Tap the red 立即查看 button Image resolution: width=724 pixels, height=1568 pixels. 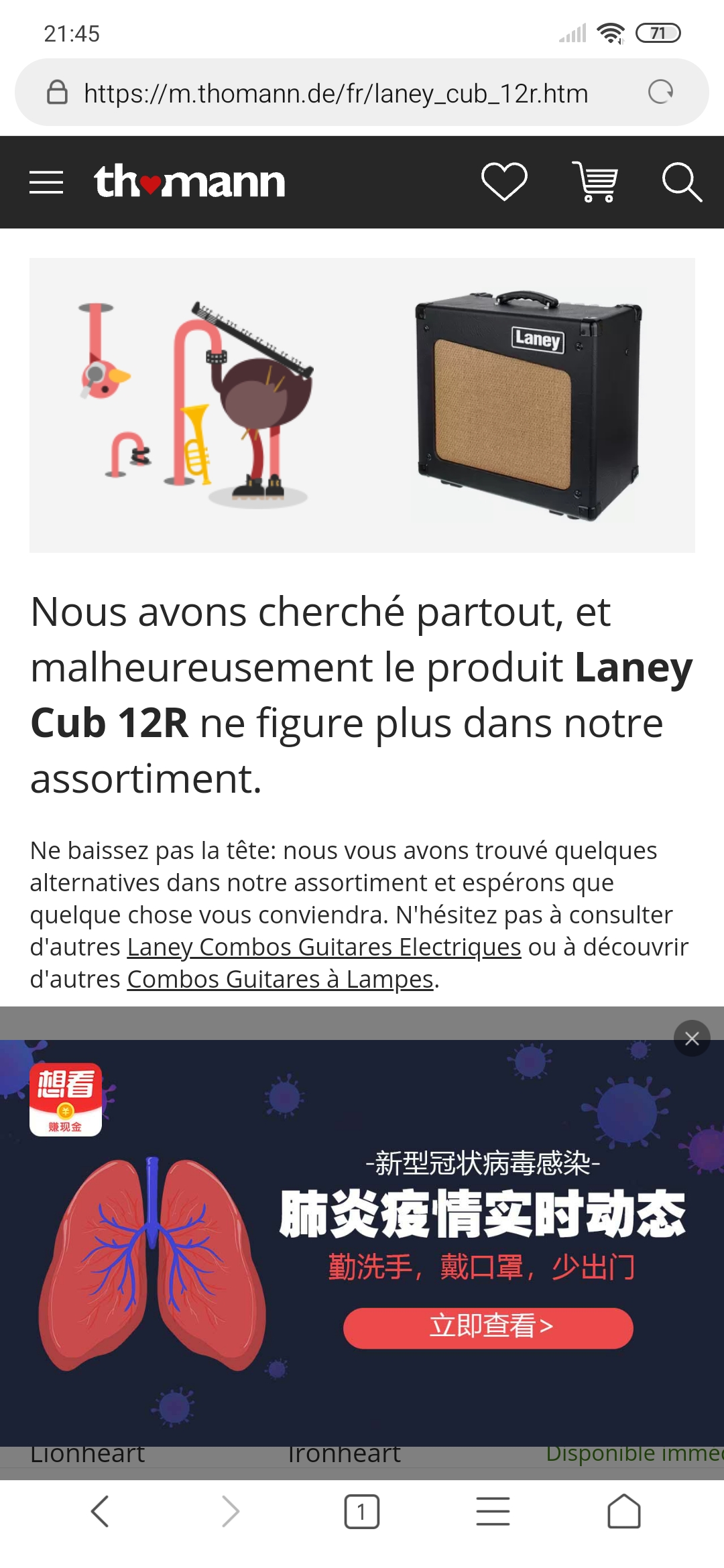click(488, 1327)
